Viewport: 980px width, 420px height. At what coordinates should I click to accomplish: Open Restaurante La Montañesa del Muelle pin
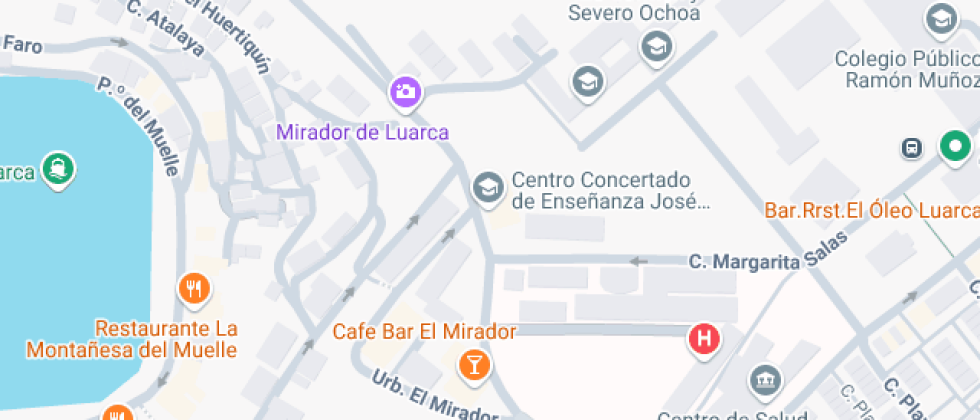194,290
